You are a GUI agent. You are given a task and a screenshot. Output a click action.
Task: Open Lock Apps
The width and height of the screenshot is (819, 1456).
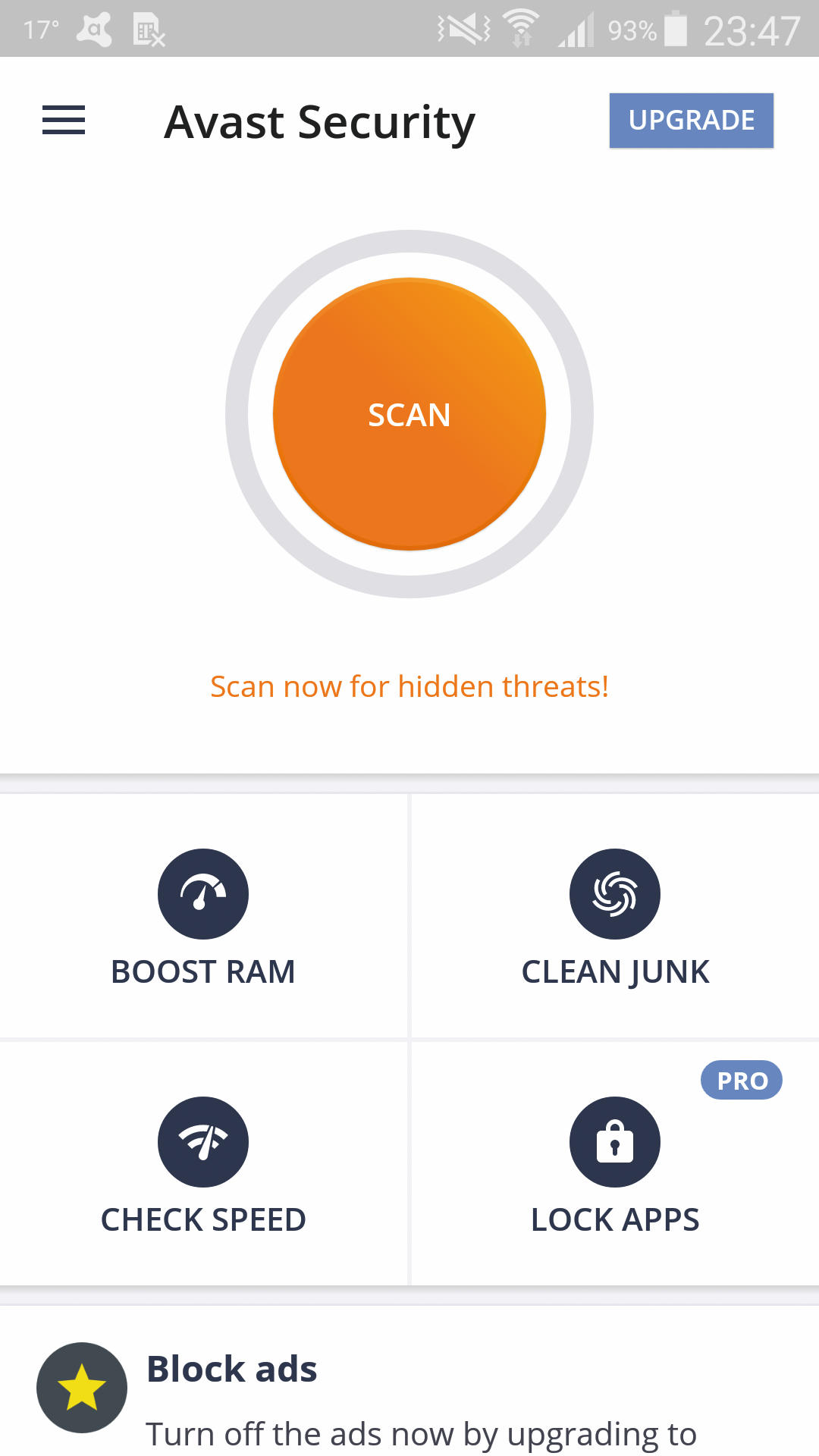pyautogui.click(x=615, y=1166)
